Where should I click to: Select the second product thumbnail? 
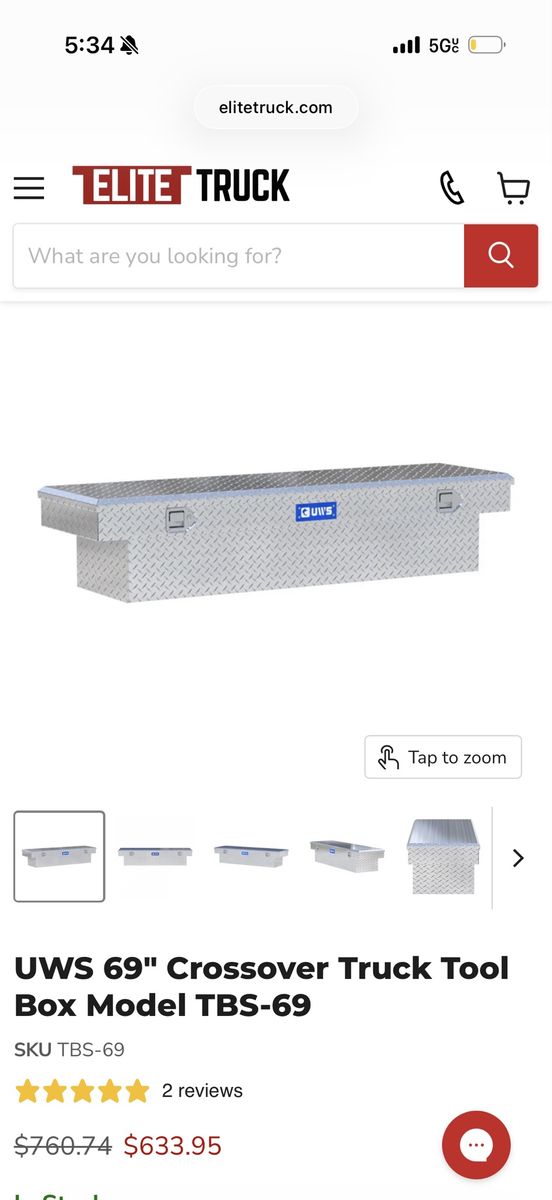click(x=155, y=857)
